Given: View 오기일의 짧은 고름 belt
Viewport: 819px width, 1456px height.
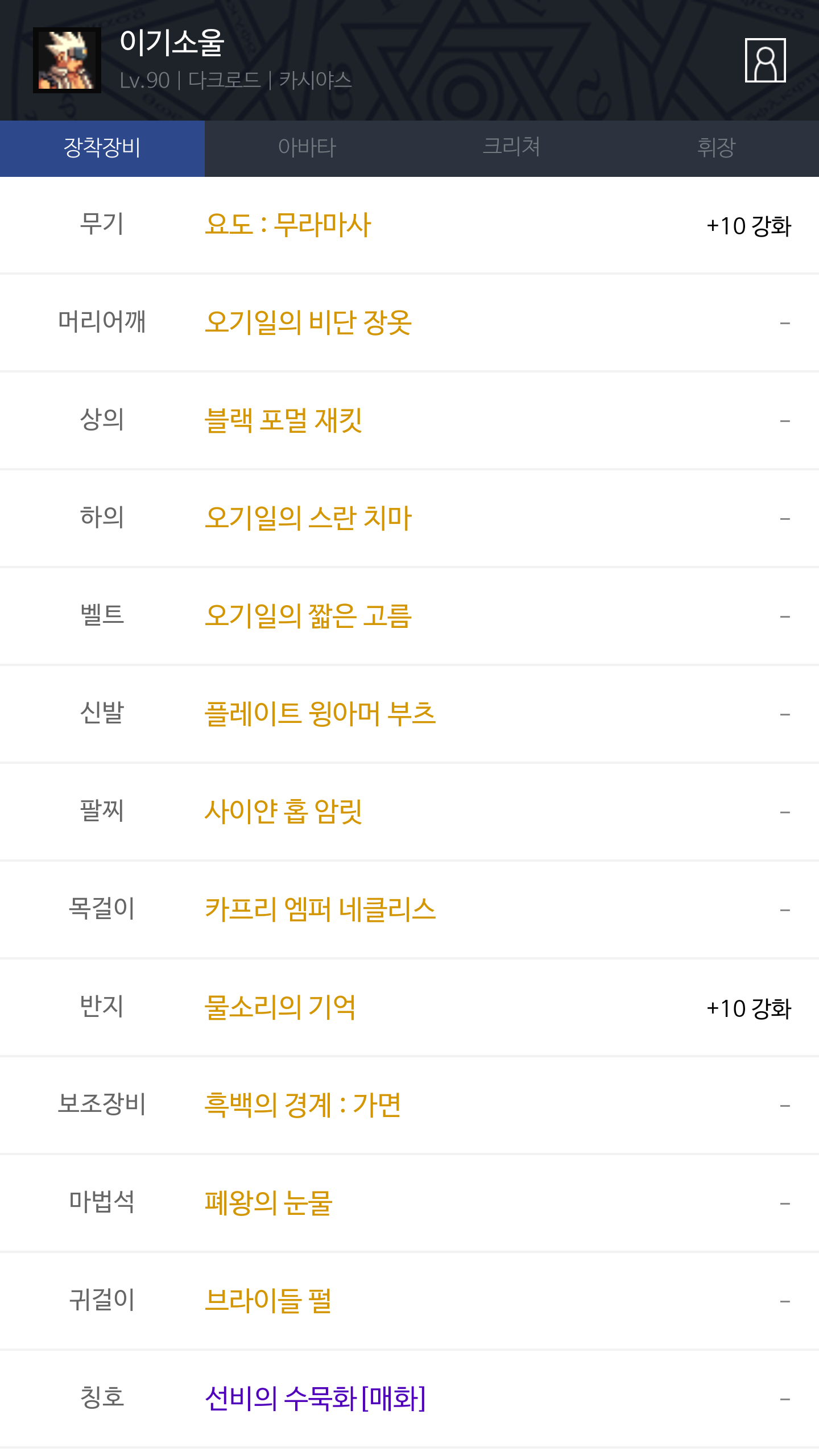Looking at the screenshot, I should (308, 617).
